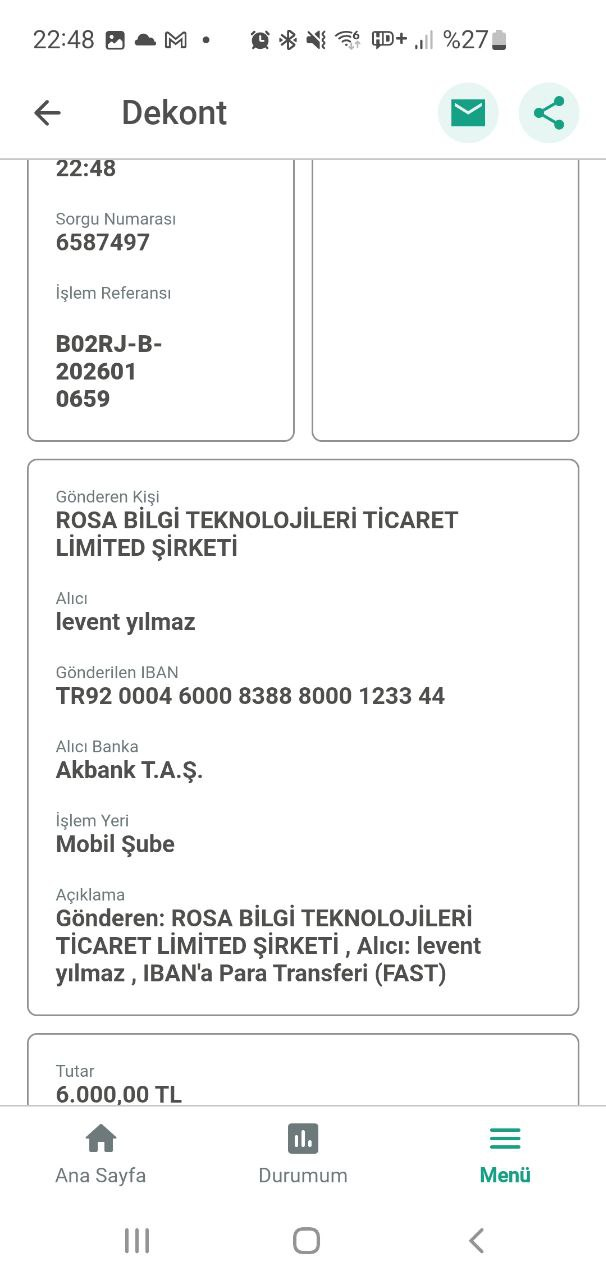
Task: Open the system recent apps view
Action: (x=137, y=1241)
